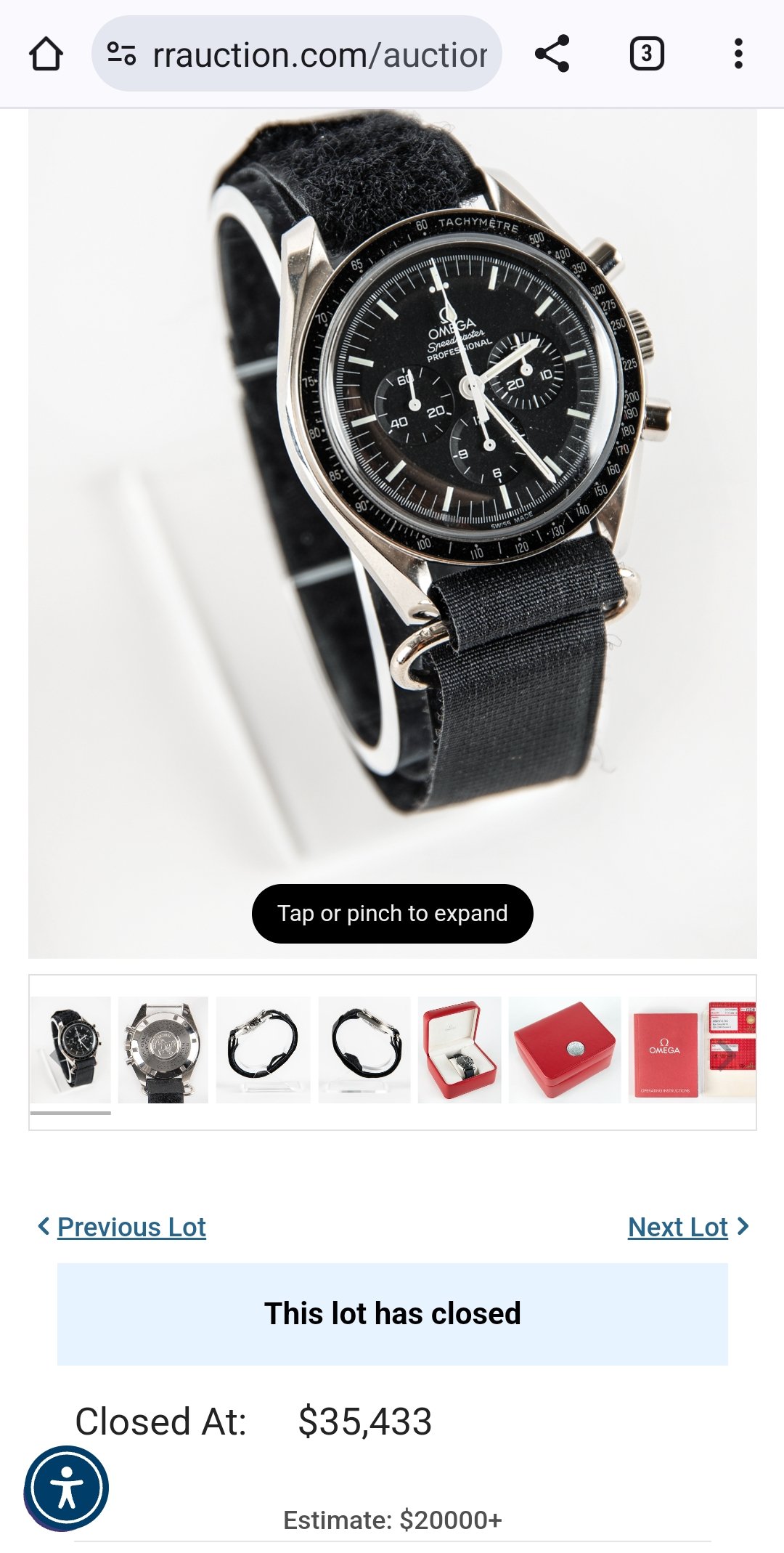Select the closed red box thumbnail

[x=565, y=1050]
